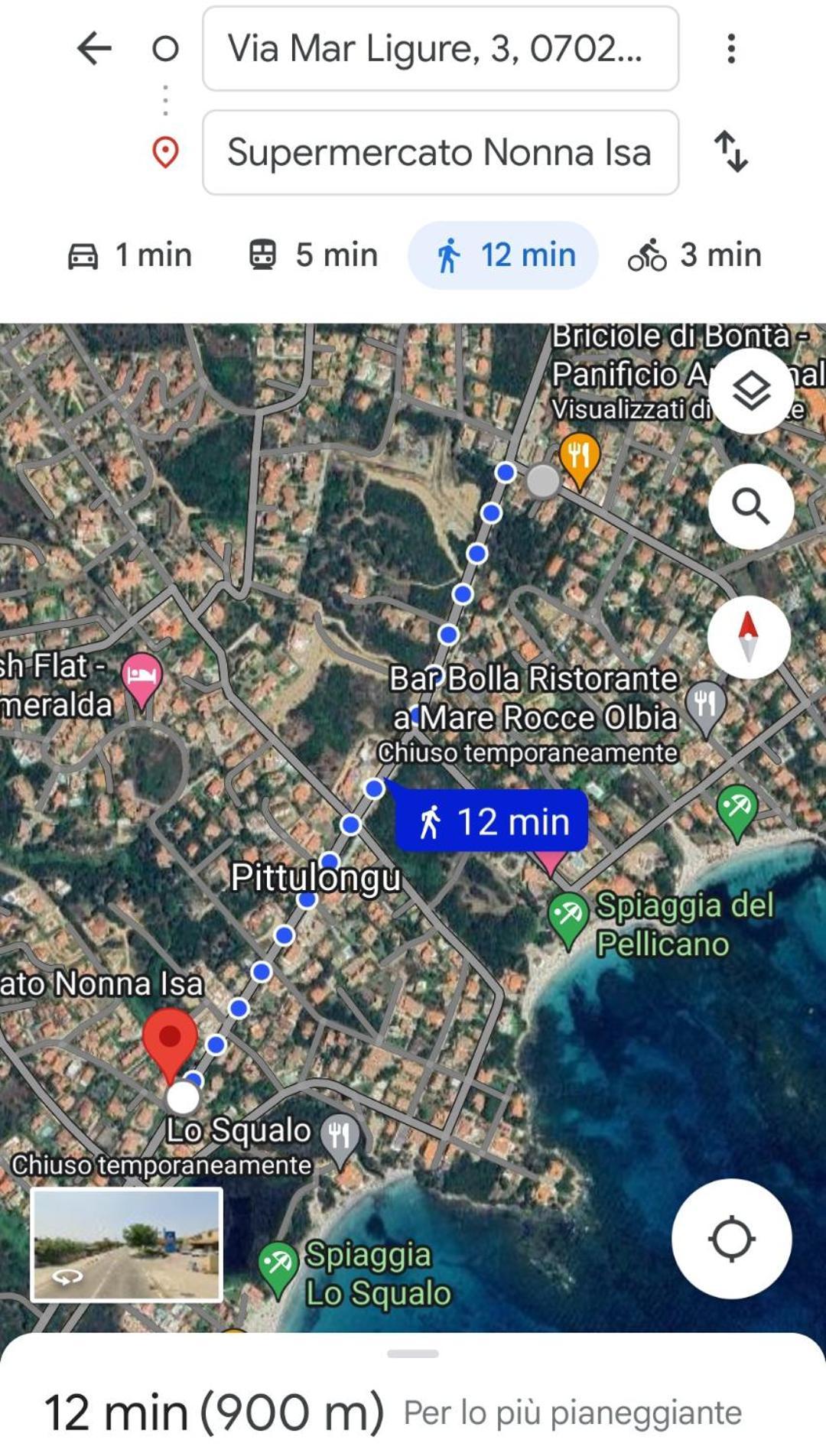Open the three-dot overflow menu

pos(731,49)
